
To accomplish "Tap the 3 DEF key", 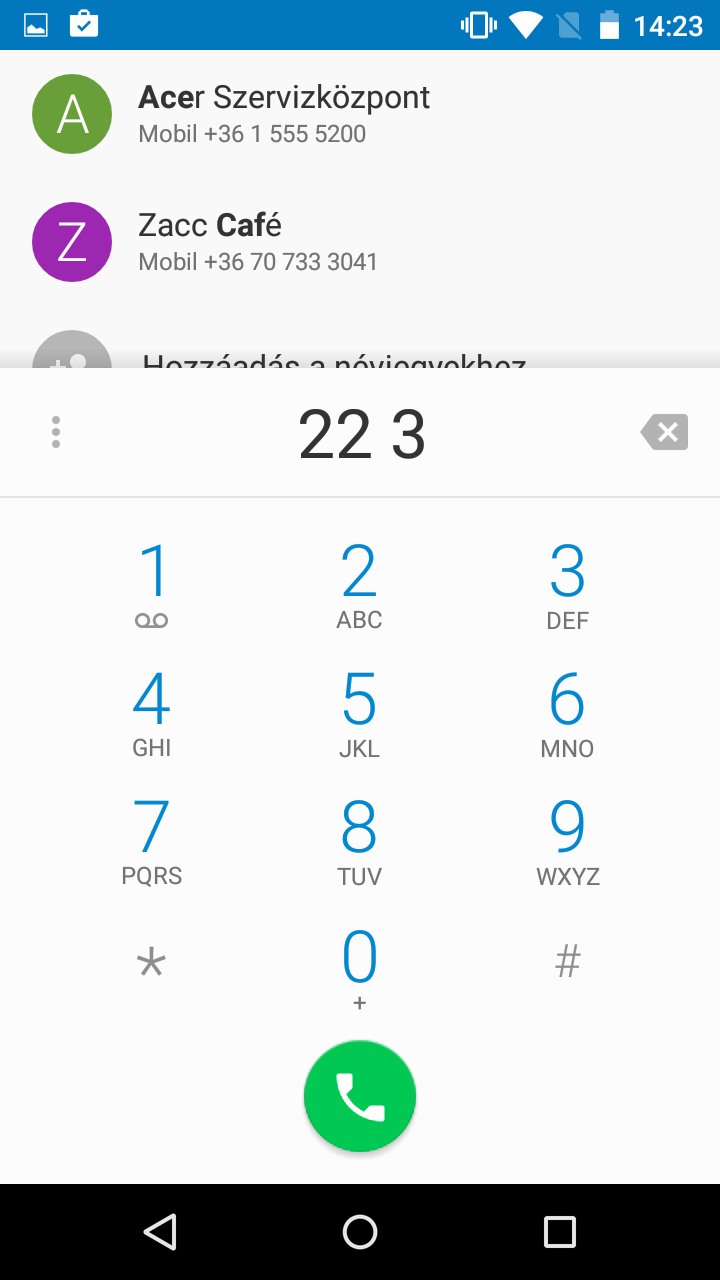I will 568,586.
